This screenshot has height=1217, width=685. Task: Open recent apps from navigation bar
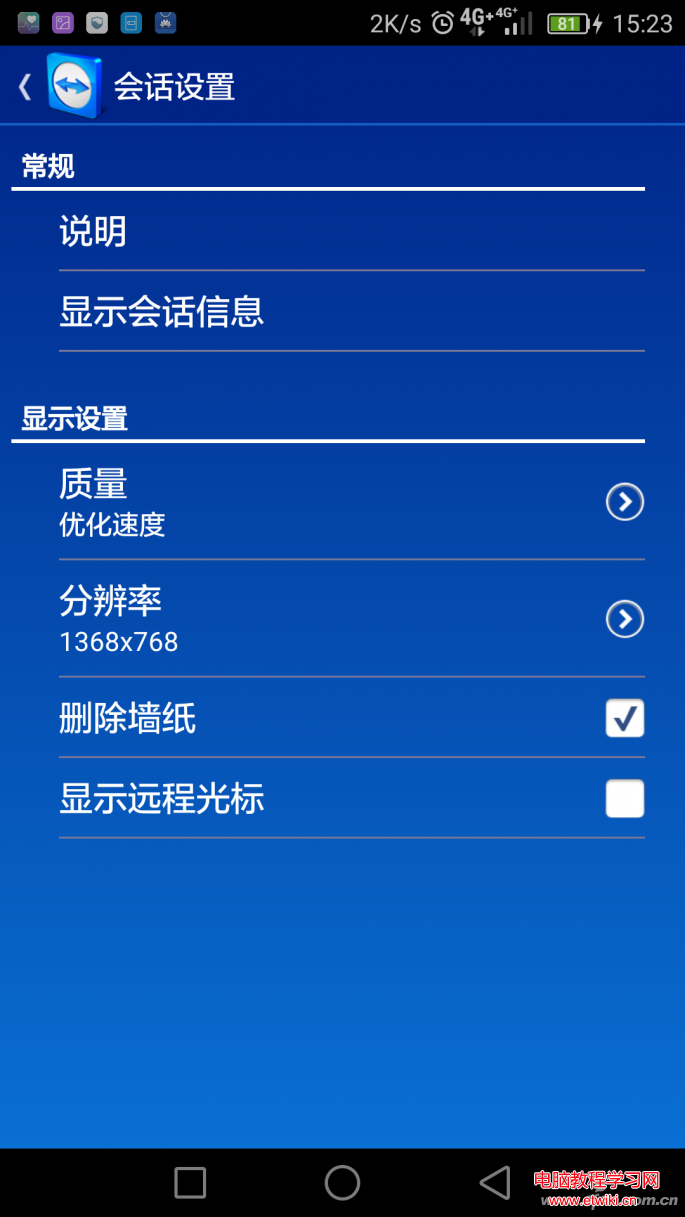[190, 1183]
